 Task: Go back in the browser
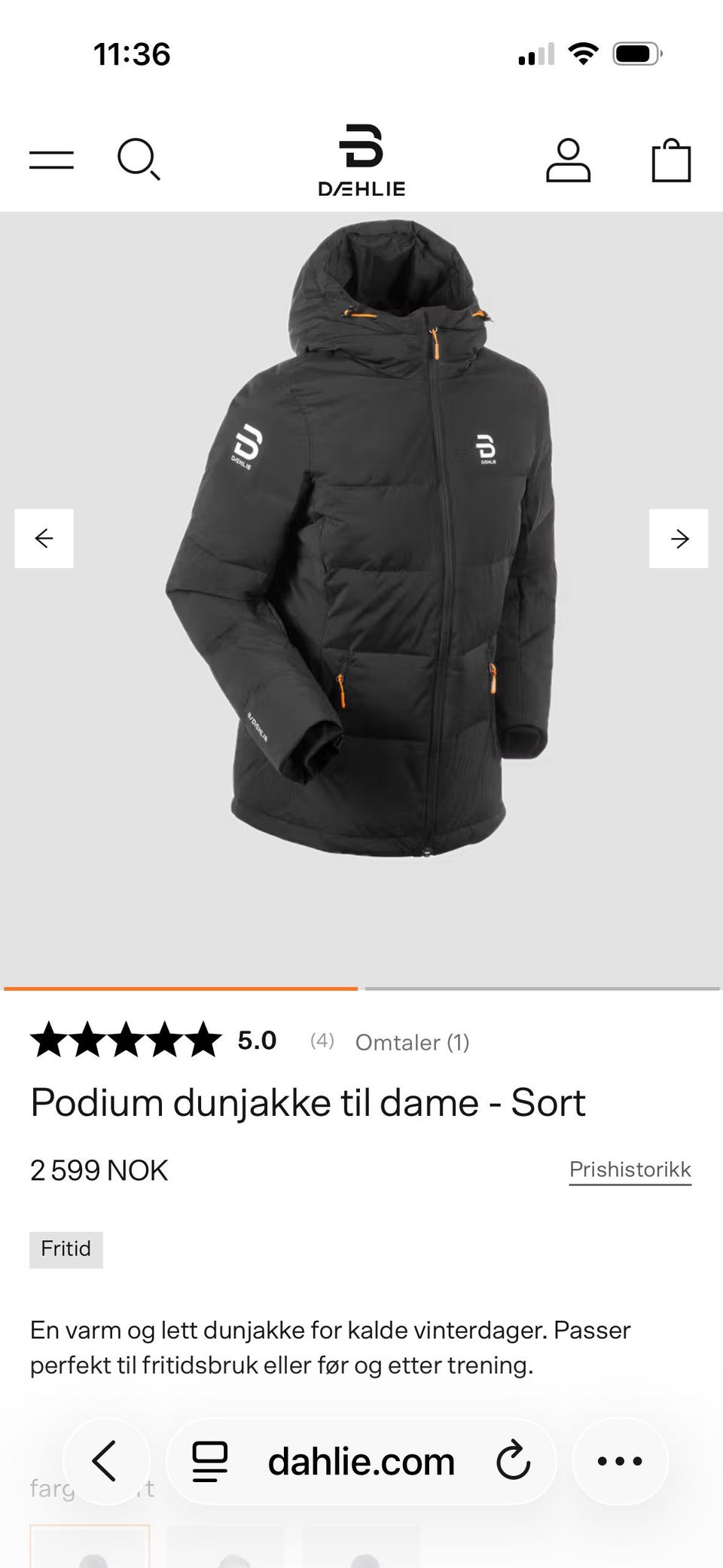[x=106, y=1461]
